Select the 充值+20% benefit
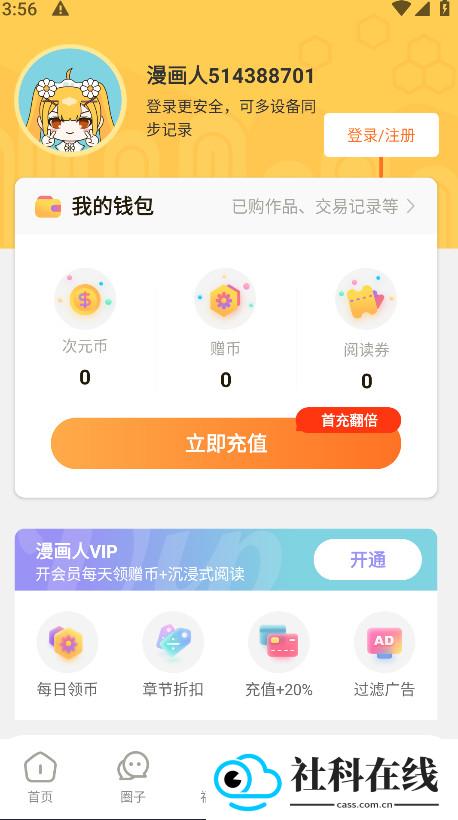 (x=279, y=655)
